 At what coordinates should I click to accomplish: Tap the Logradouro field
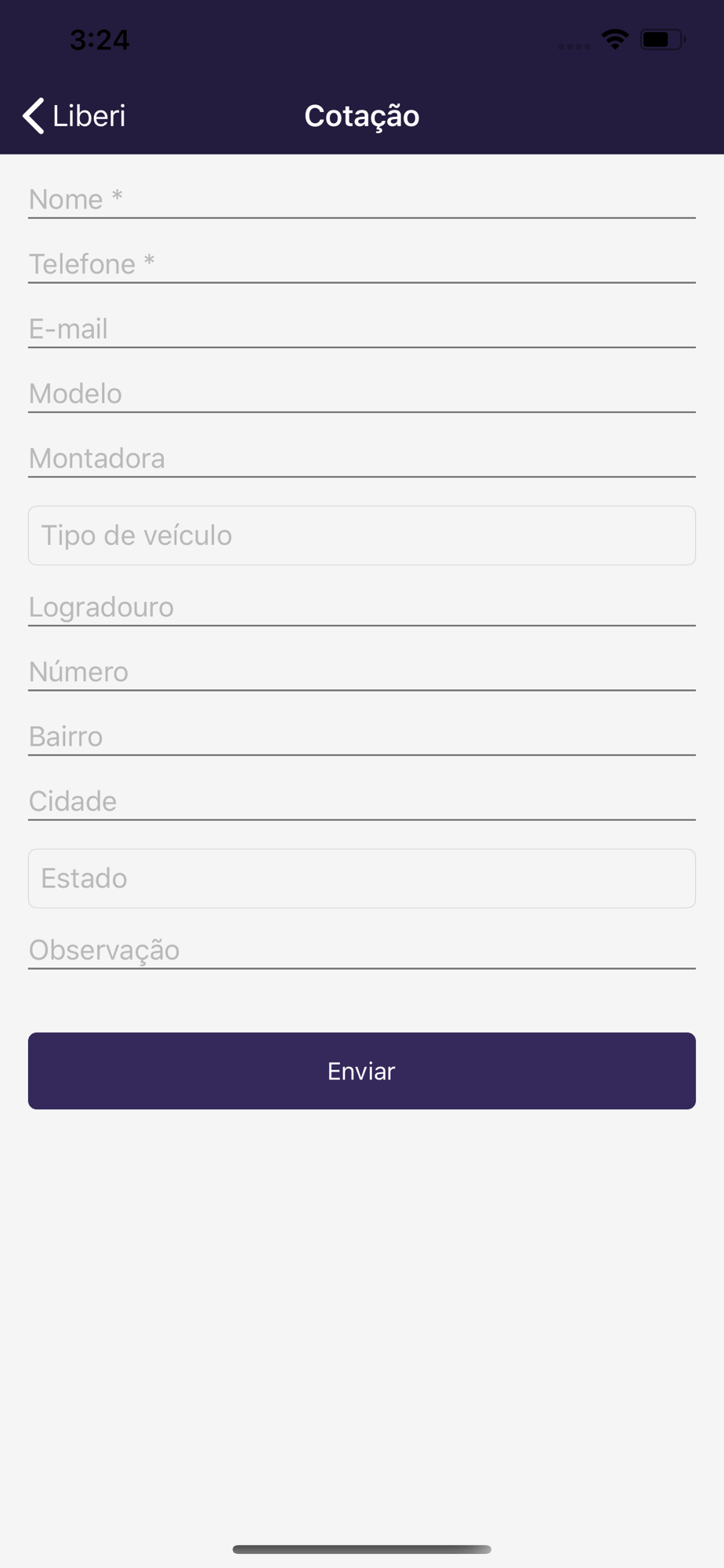tap(362, 607)
